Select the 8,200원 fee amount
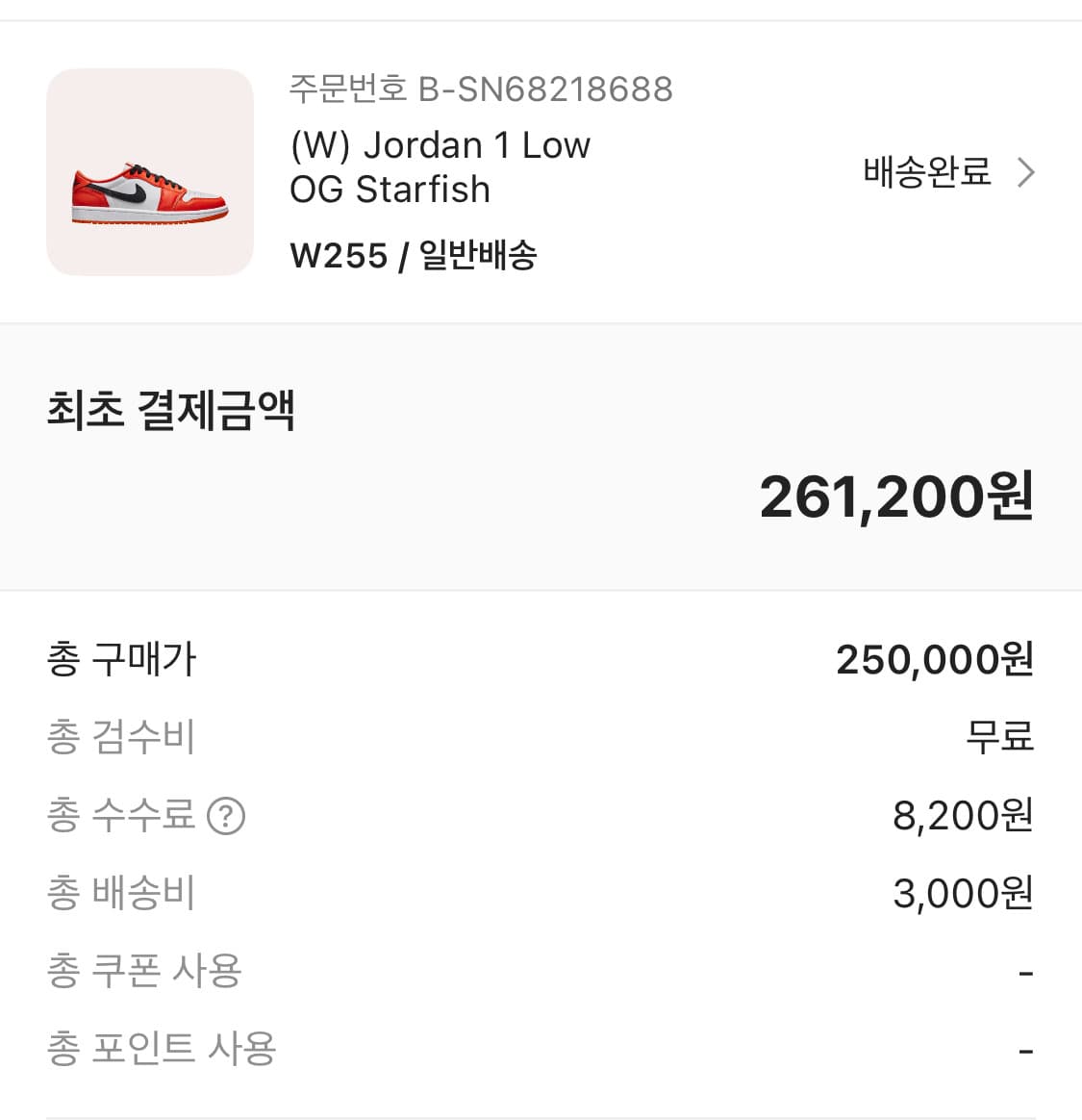 tap(961, 817)
